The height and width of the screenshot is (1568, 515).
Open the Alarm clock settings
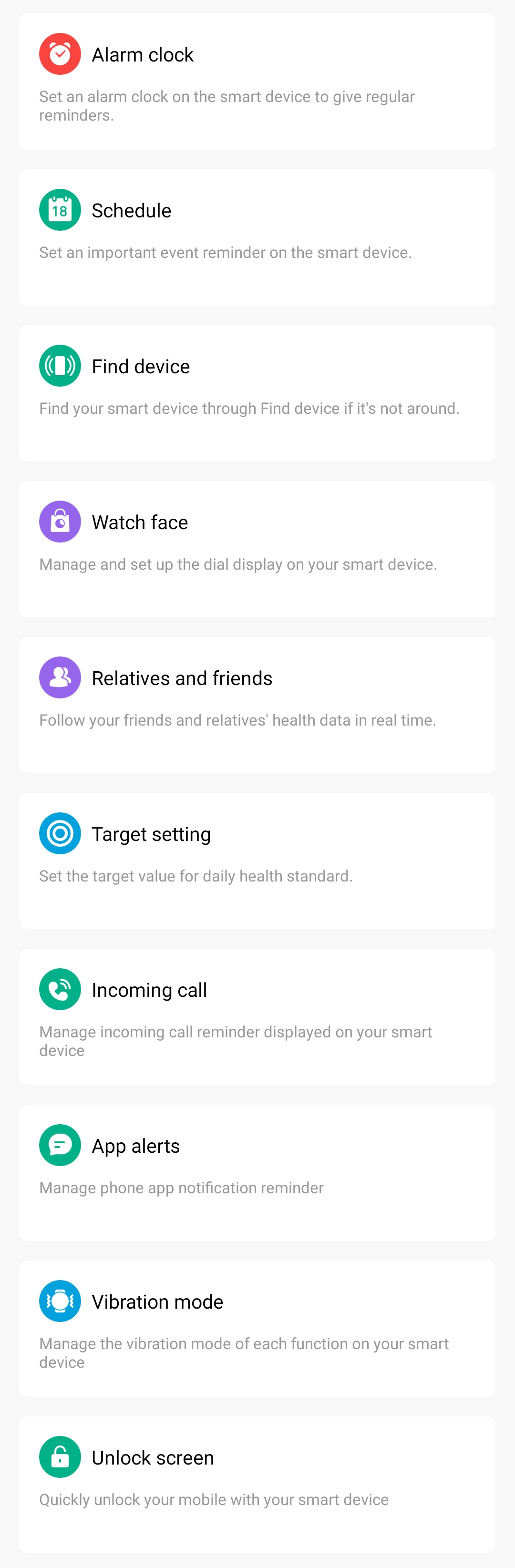[x=257, y=81]
